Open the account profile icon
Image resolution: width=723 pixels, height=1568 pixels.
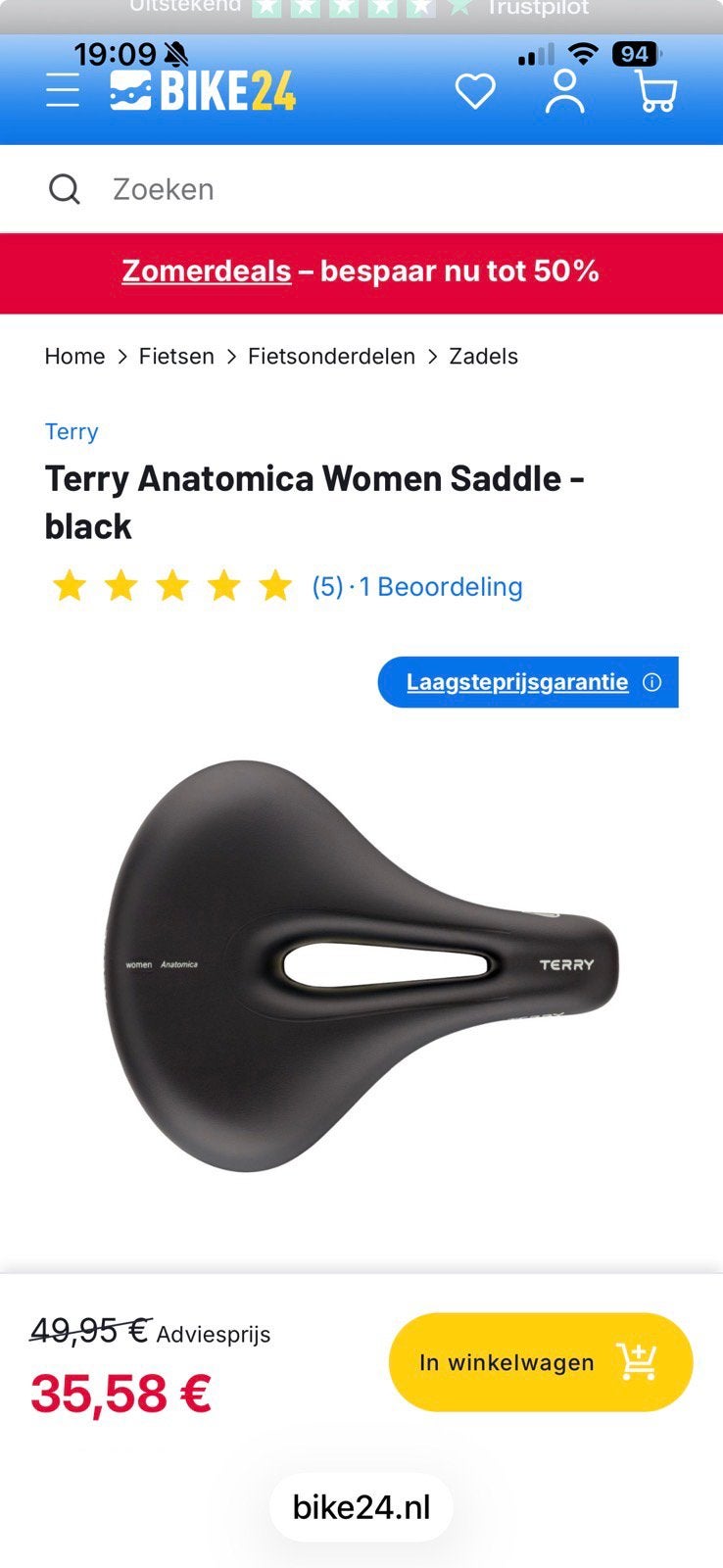tap(564, 91)
